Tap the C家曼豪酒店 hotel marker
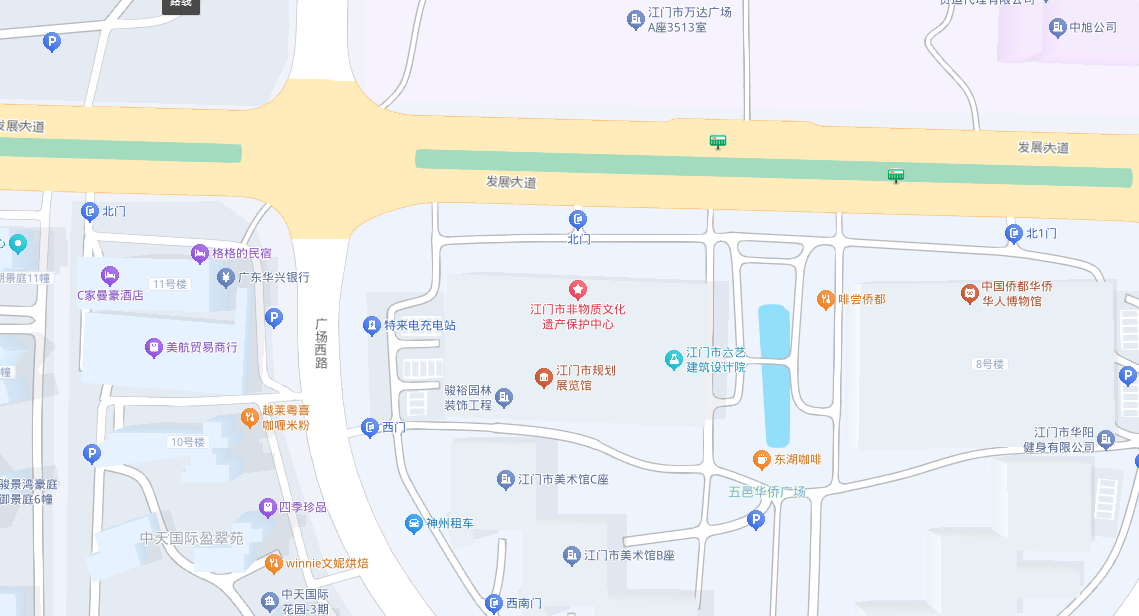The width and height of the screenshot is (1139, 616). click(109, 275)
